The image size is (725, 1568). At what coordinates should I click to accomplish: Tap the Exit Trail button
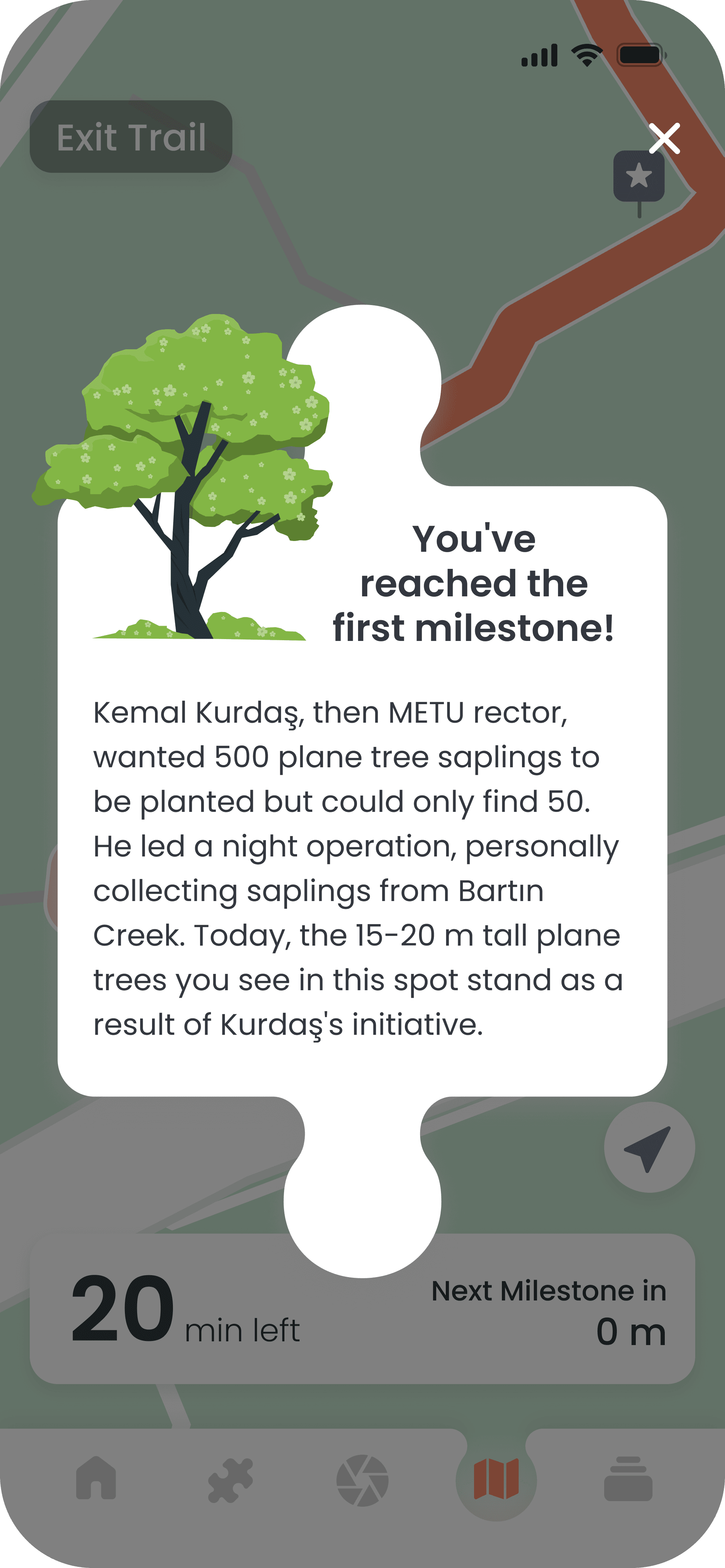131,137
